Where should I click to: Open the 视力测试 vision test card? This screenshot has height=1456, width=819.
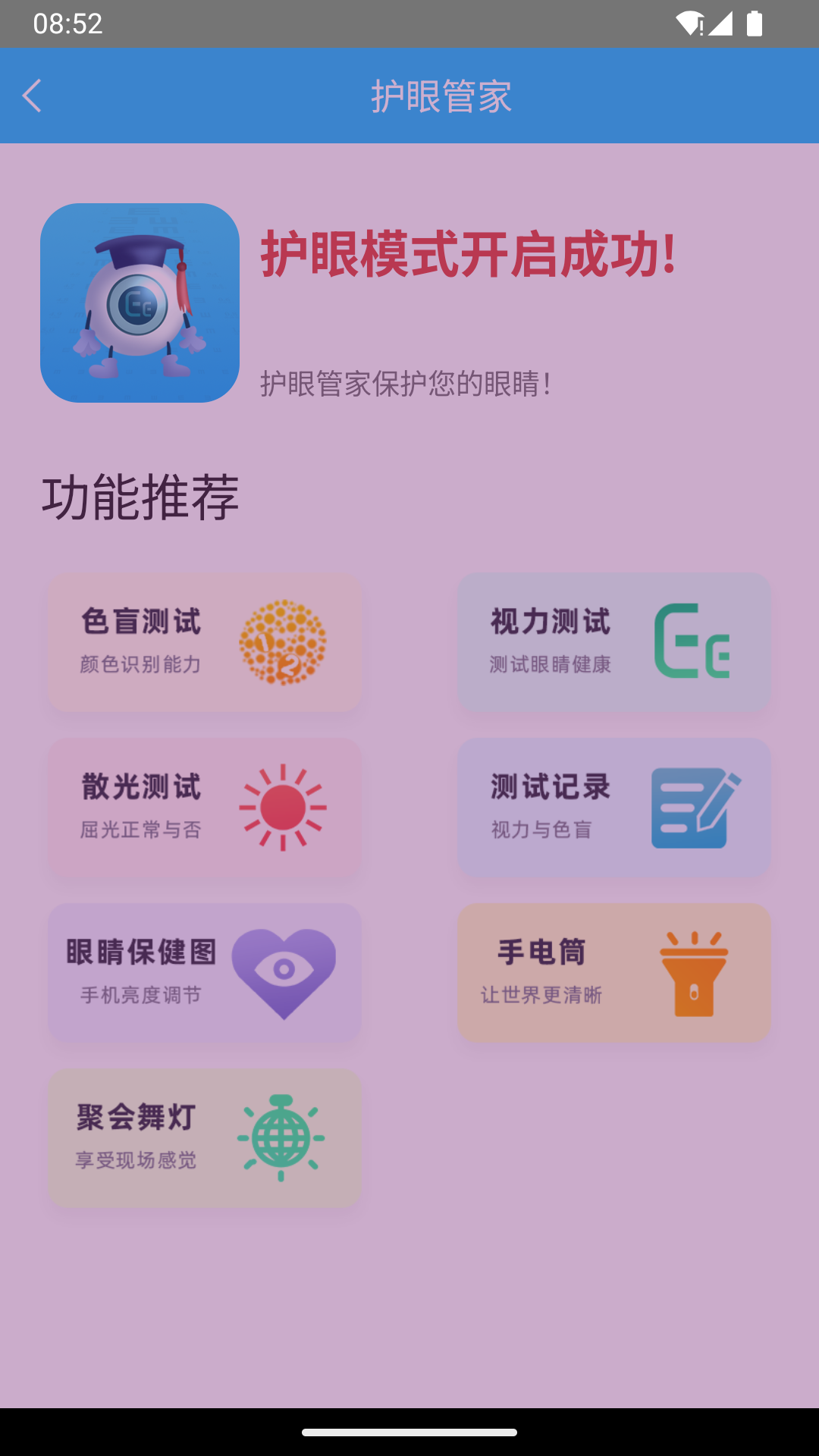614,642
